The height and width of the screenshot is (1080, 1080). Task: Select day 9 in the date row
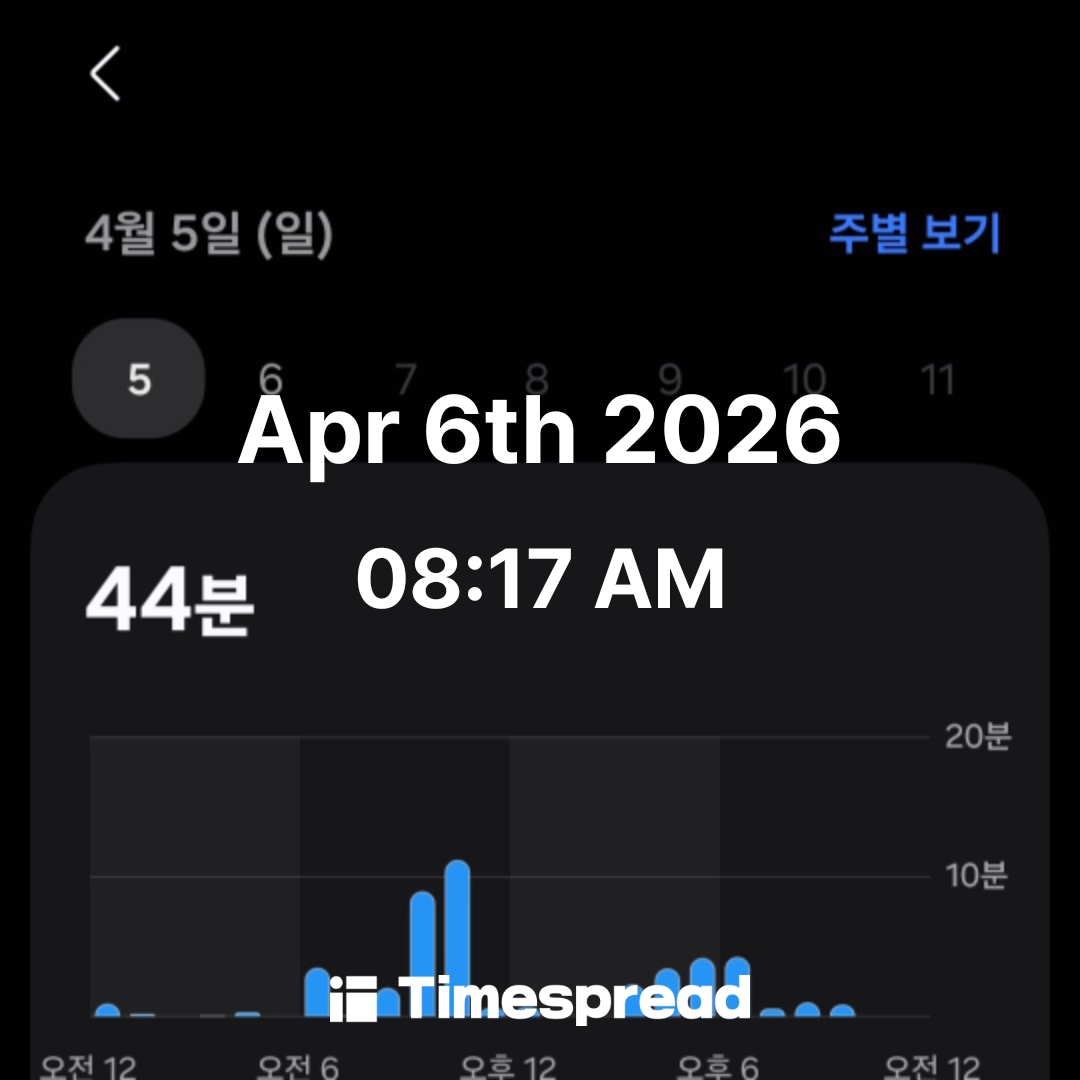(670, 379)
